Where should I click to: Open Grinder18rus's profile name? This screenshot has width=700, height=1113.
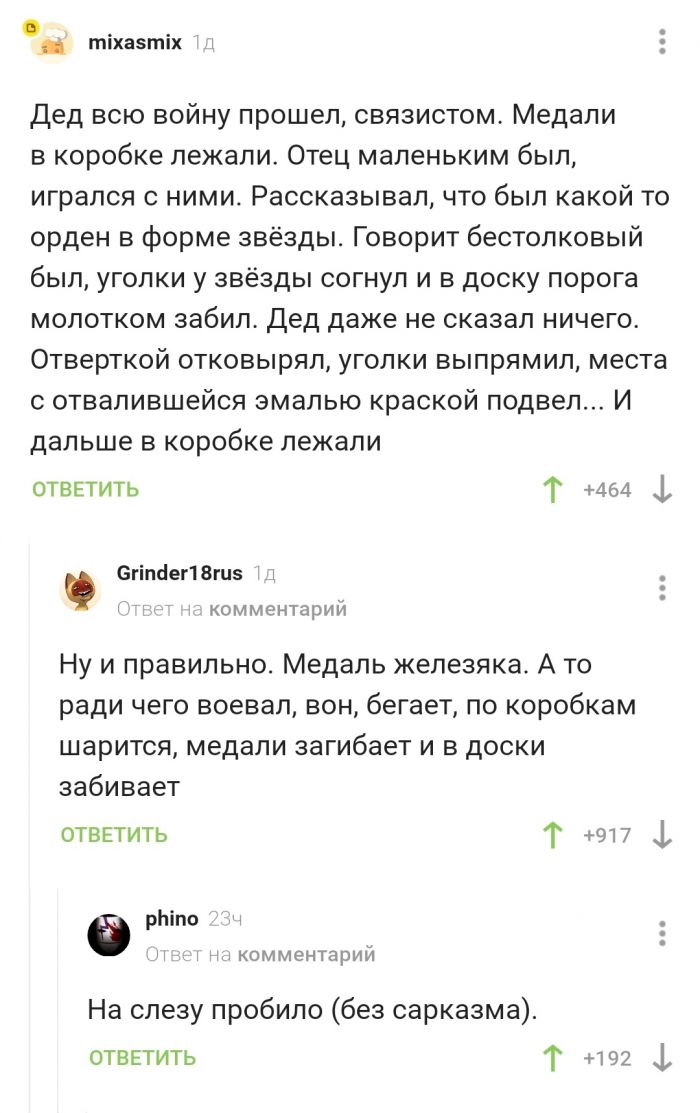click(x=180, y=573)
